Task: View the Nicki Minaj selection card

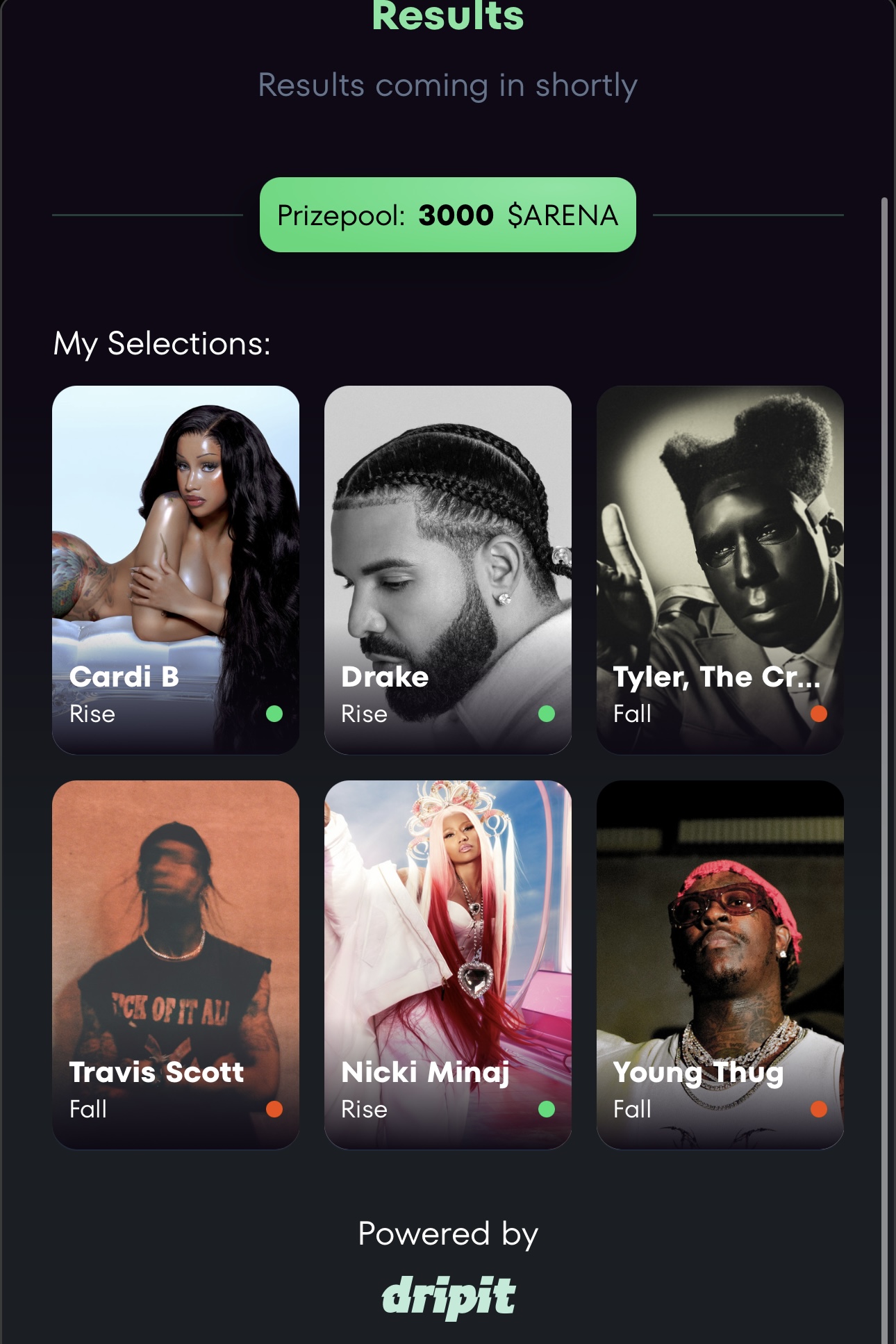Action: coord(448,965)
